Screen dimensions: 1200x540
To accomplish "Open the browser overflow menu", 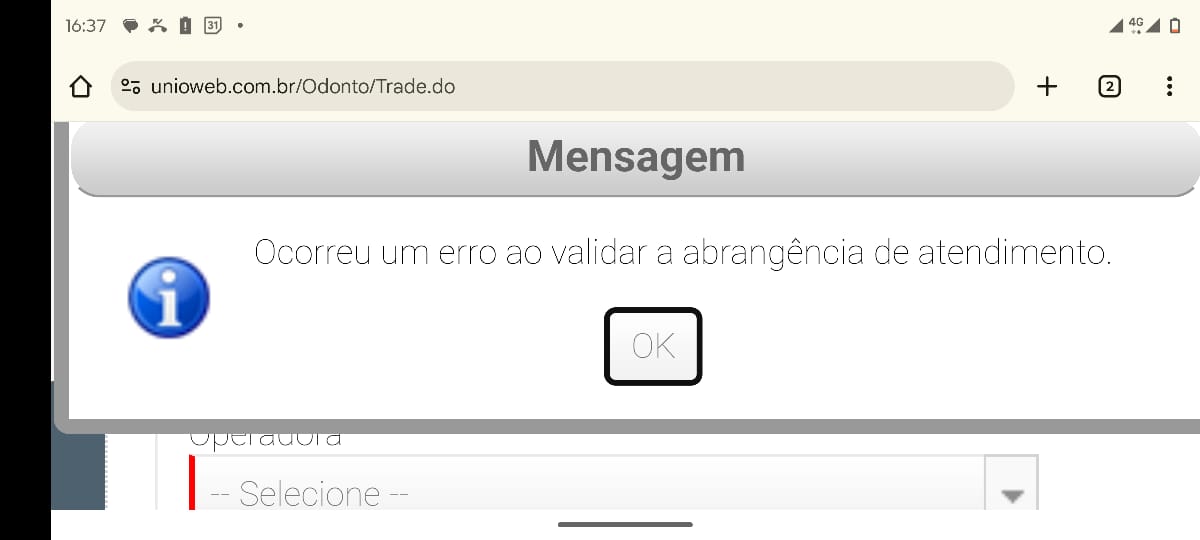I will (x=1169, y=86).
